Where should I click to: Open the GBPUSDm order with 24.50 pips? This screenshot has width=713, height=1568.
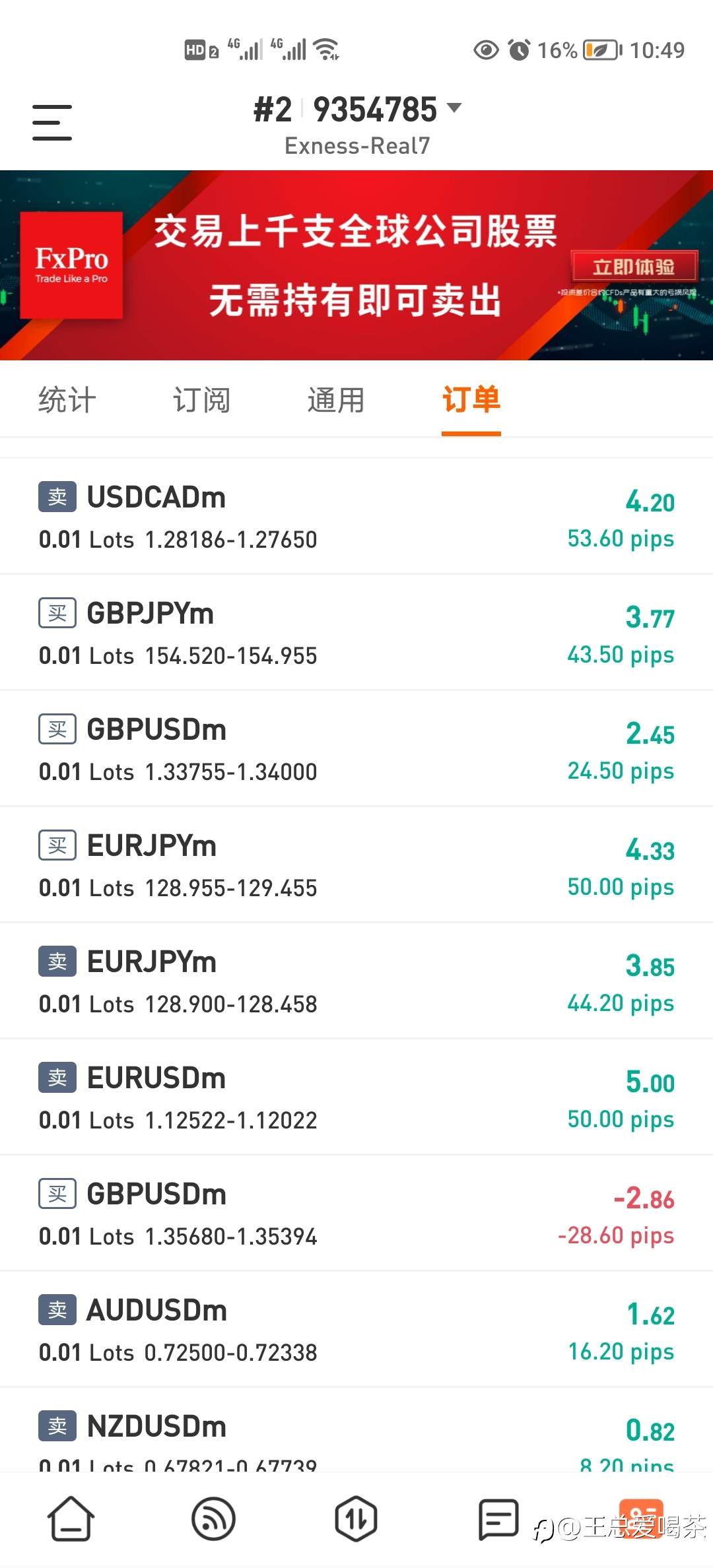pyautogui.click(x=356, y=749)
